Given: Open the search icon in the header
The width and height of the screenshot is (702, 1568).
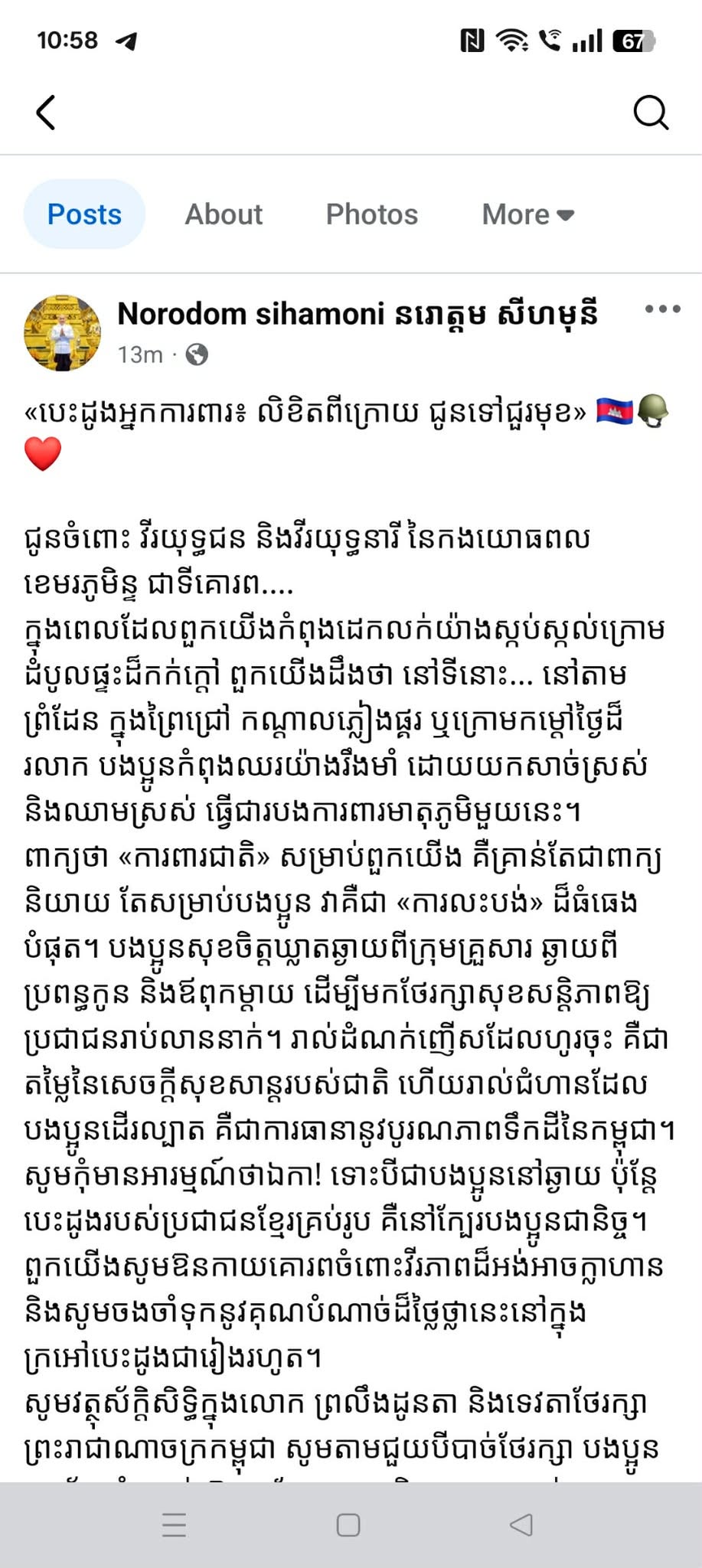Looking at the screenshot, I should (651, 113).
